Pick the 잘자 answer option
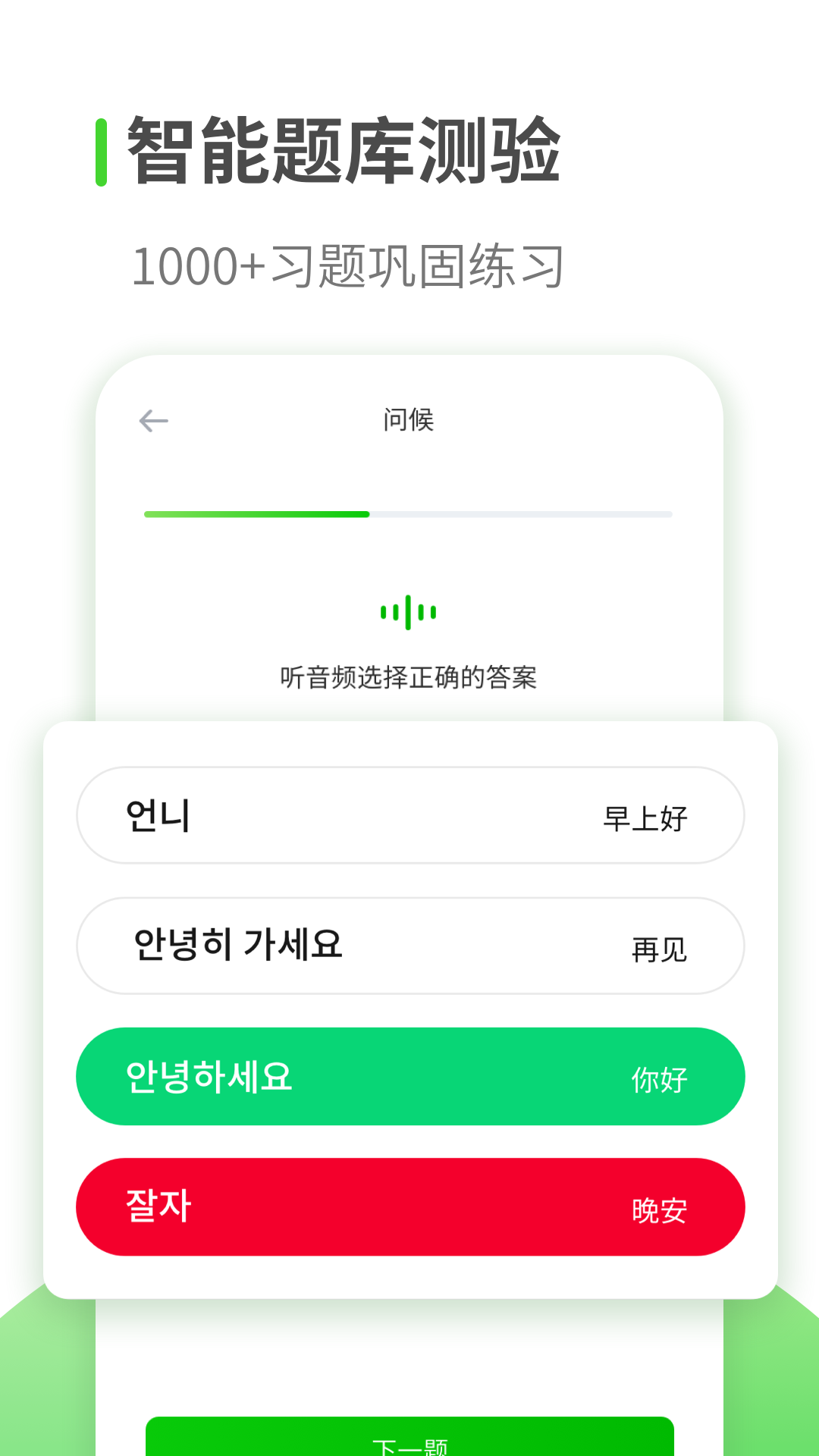 [409, 1206]
